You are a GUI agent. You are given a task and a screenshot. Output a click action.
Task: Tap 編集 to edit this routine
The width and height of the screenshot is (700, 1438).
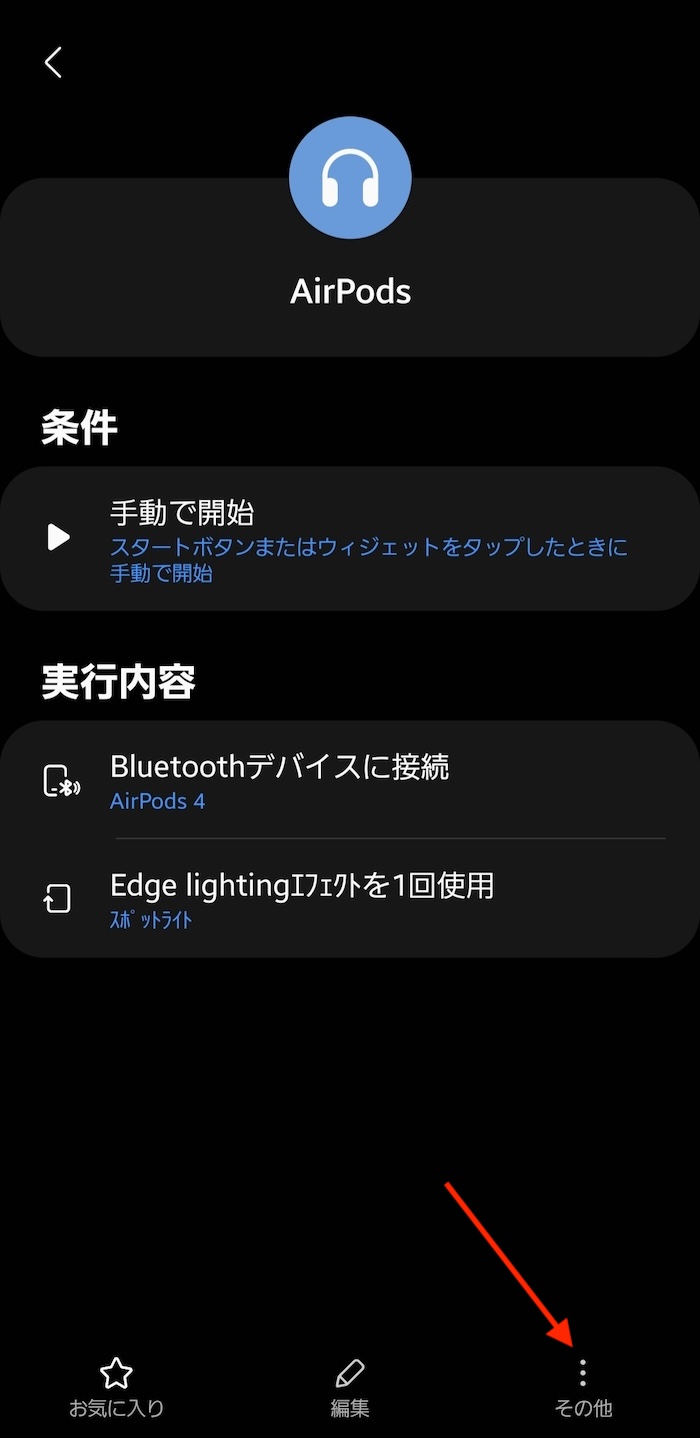[350, 1388]
